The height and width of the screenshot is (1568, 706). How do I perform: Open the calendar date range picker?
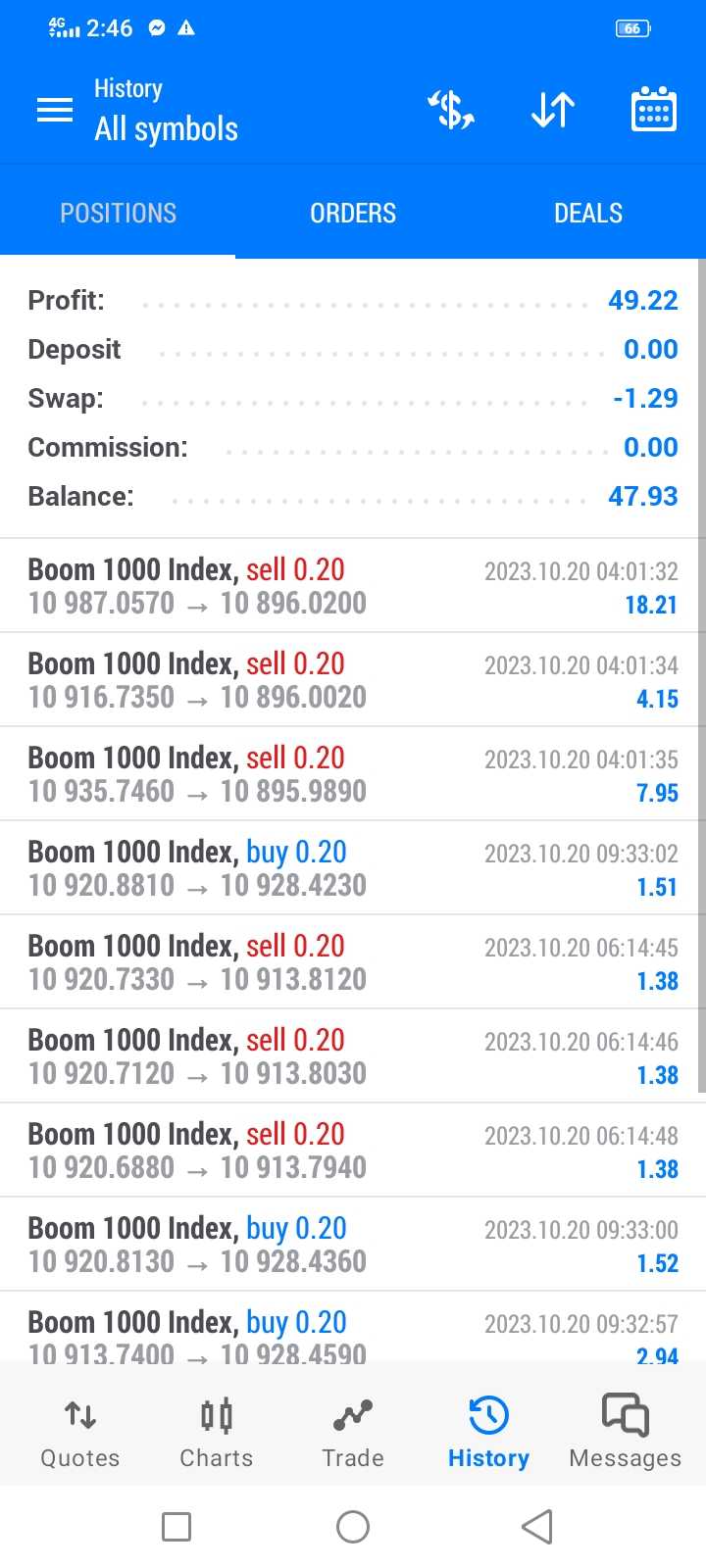(653, 110)
